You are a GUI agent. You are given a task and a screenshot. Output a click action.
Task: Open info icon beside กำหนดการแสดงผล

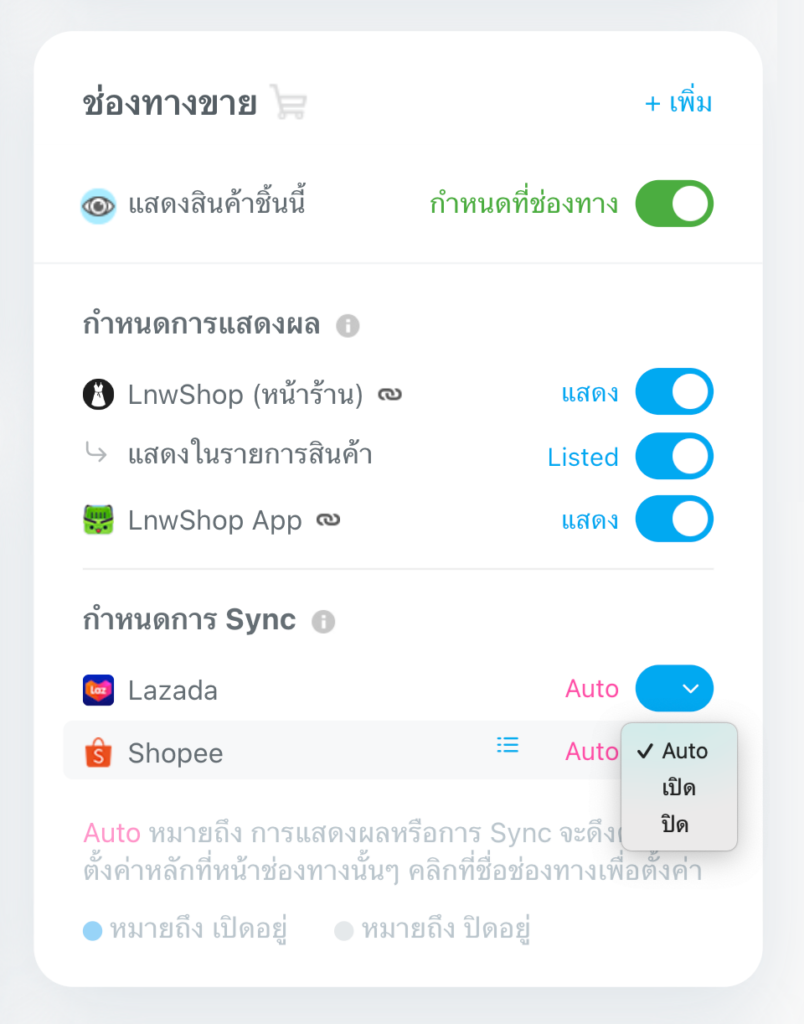tap(347, 326)
